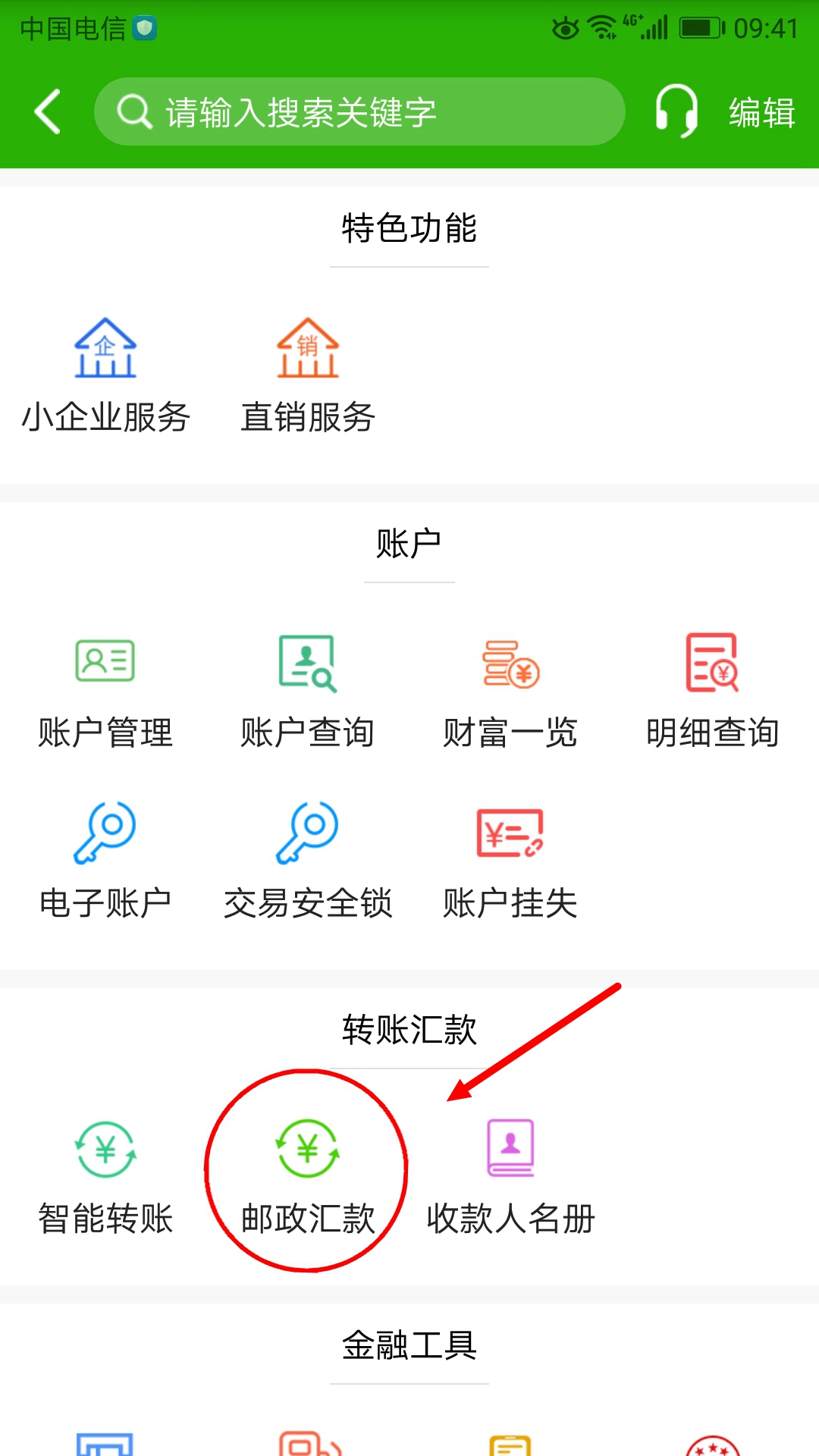Viewport: 819px width, 1456px height.
Task: Select the circled 邮政汇款 postal remittance
Action: pos(307,1172)
